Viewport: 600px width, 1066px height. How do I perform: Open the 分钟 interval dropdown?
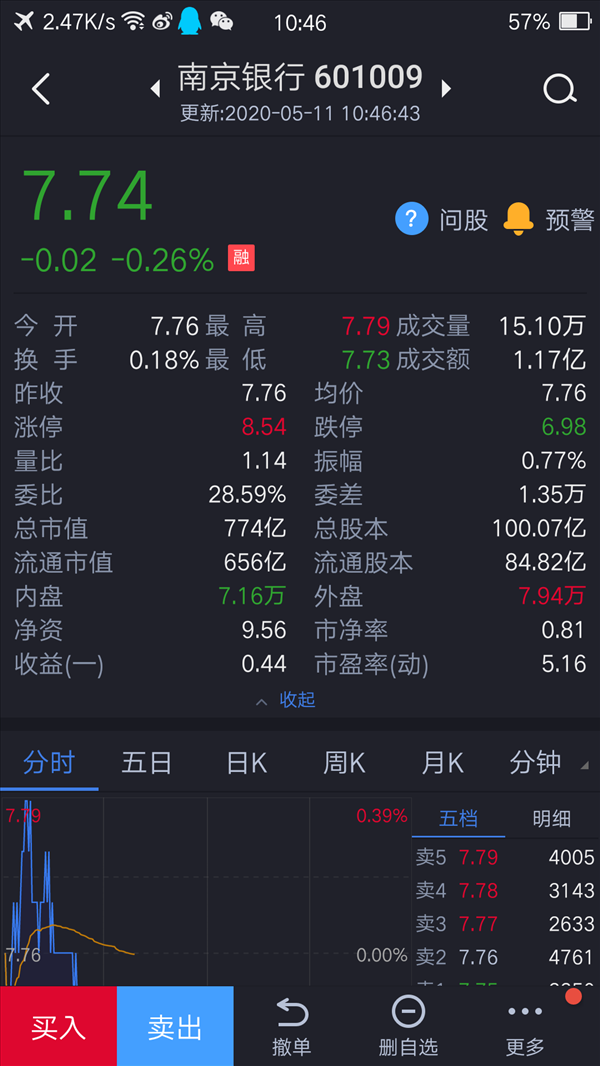(546, 763)
